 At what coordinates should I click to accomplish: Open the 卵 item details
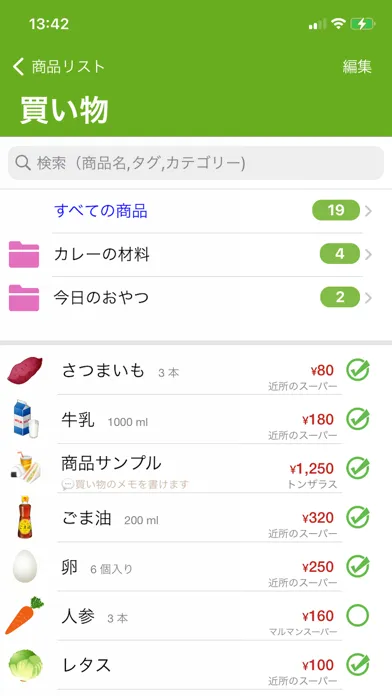(x=196, y=567)
